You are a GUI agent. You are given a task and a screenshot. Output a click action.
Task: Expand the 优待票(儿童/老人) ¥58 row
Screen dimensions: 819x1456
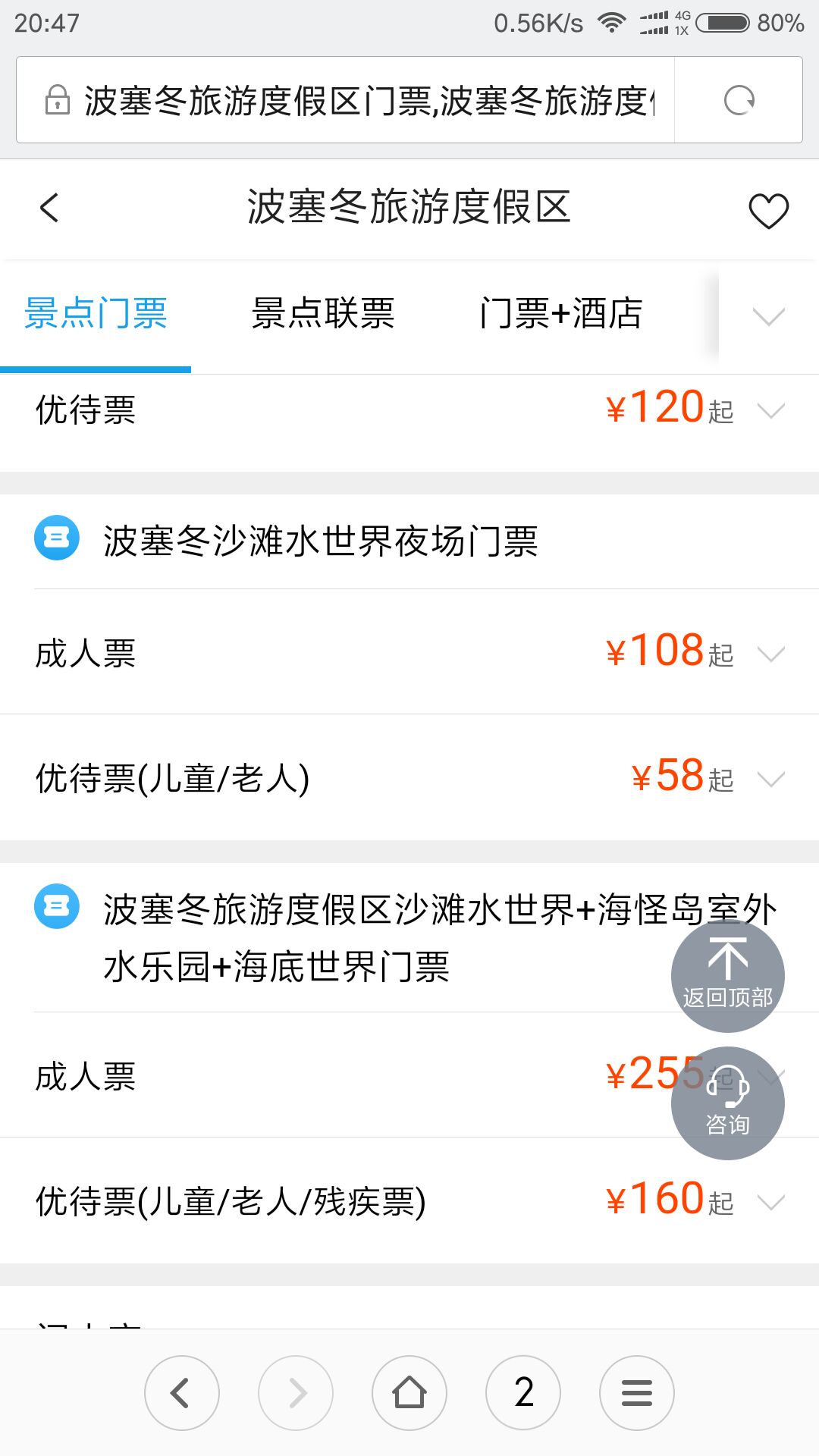(x=409, y=777)
